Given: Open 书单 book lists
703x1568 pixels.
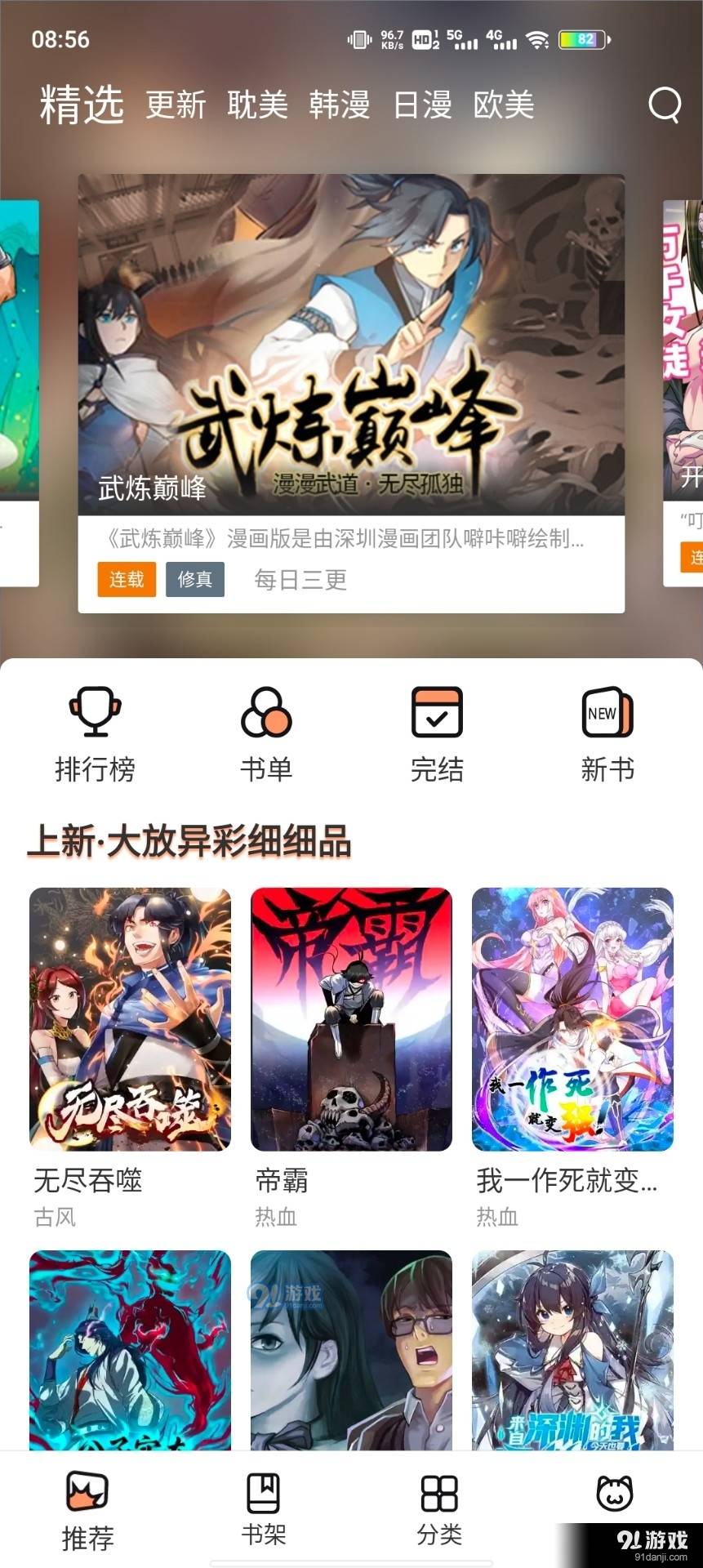Looking at the screenshot, I should pyautogui.click(x=266, y=734).
